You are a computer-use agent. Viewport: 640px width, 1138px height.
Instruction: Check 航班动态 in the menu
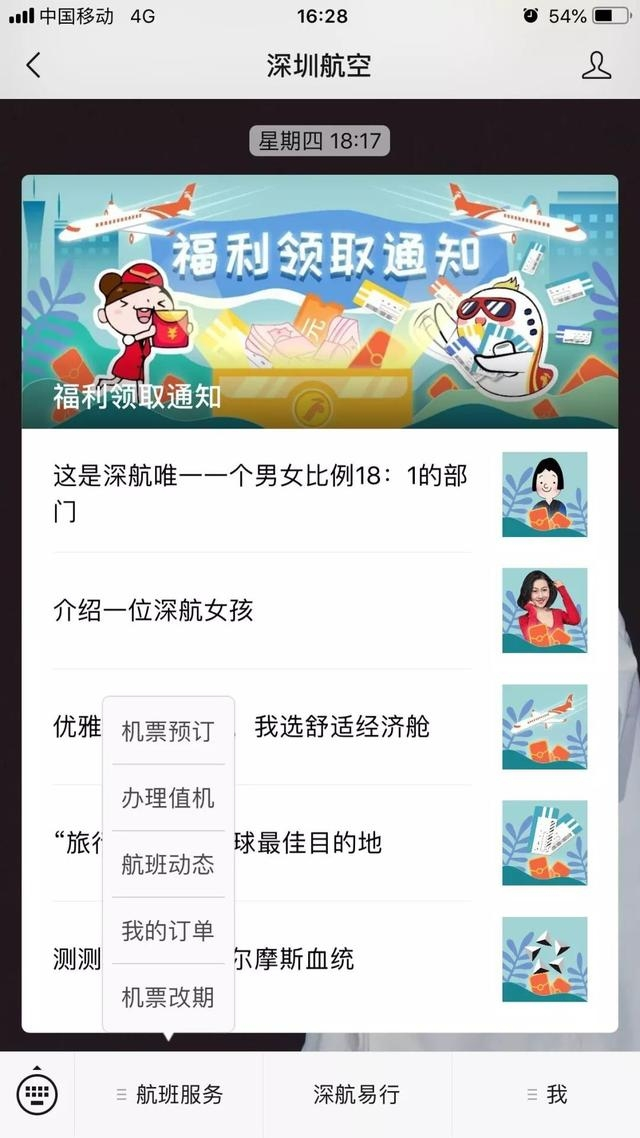pyautogui.click(x=168, y=864)
